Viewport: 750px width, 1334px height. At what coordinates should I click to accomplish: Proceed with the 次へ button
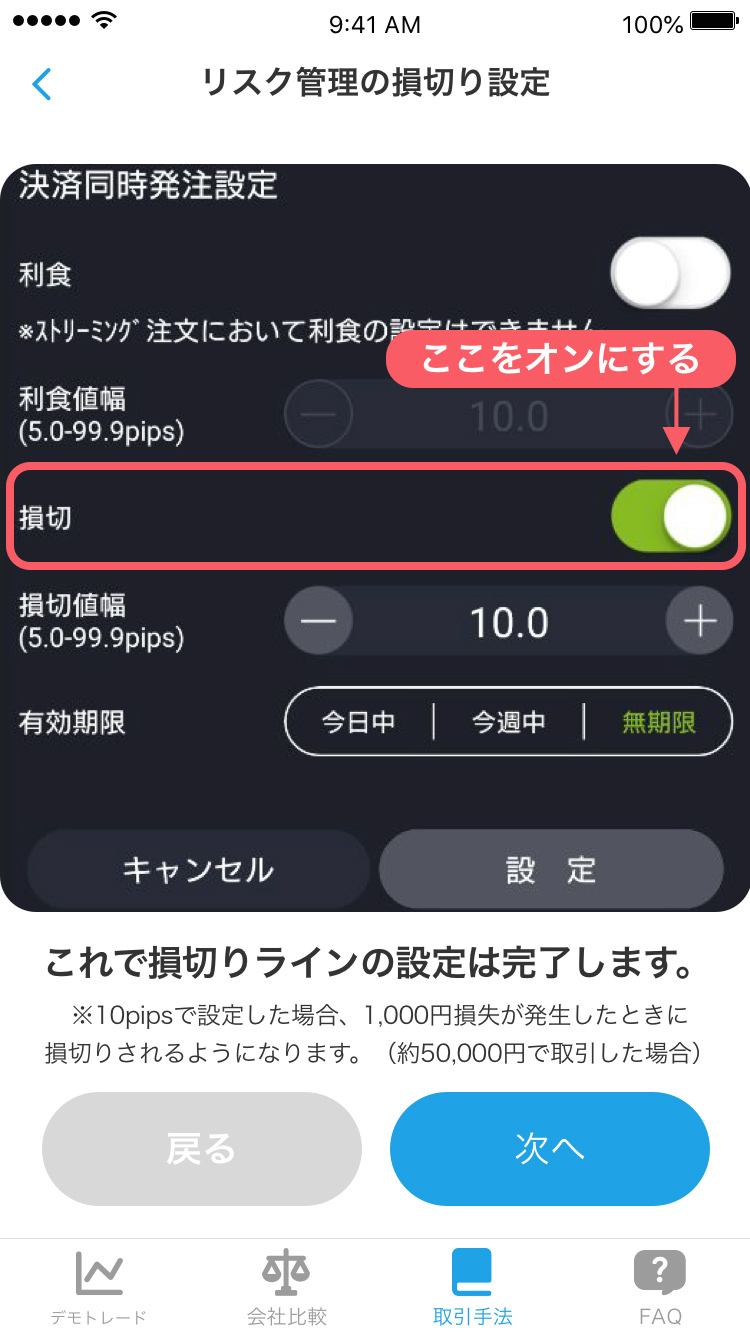(x=549, y=1149)
